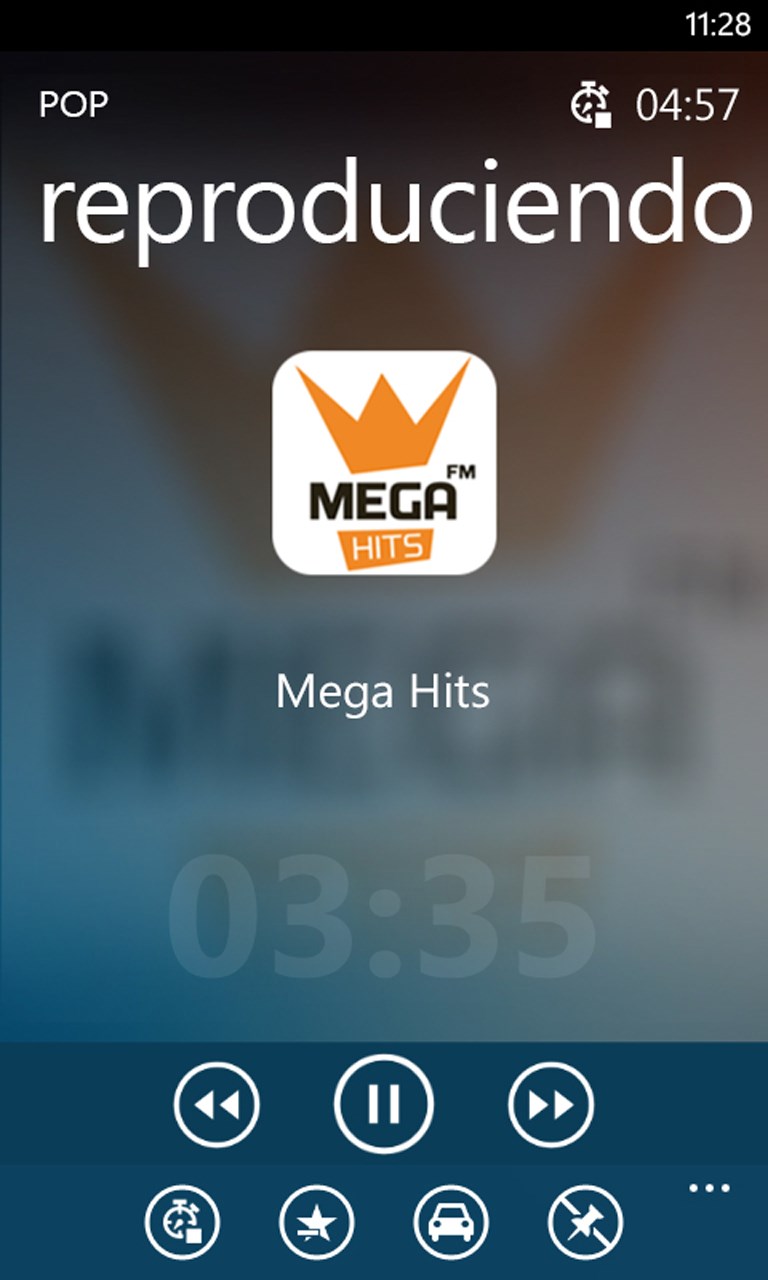Add Mega Hits to favorites

pyautogui.click(x=316, y=1222)
